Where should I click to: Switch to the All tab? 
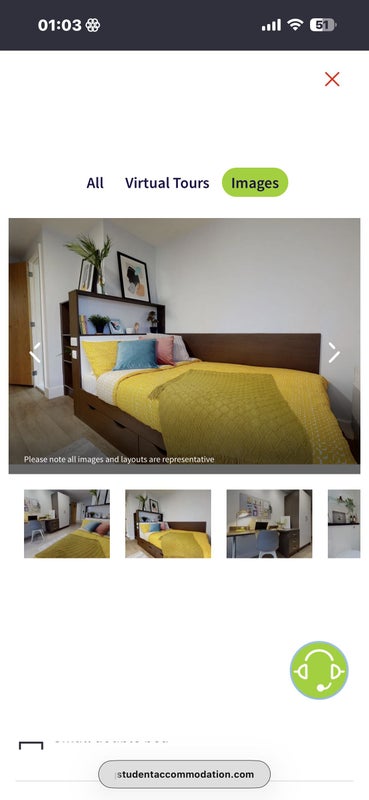click(x=95, y=183)
